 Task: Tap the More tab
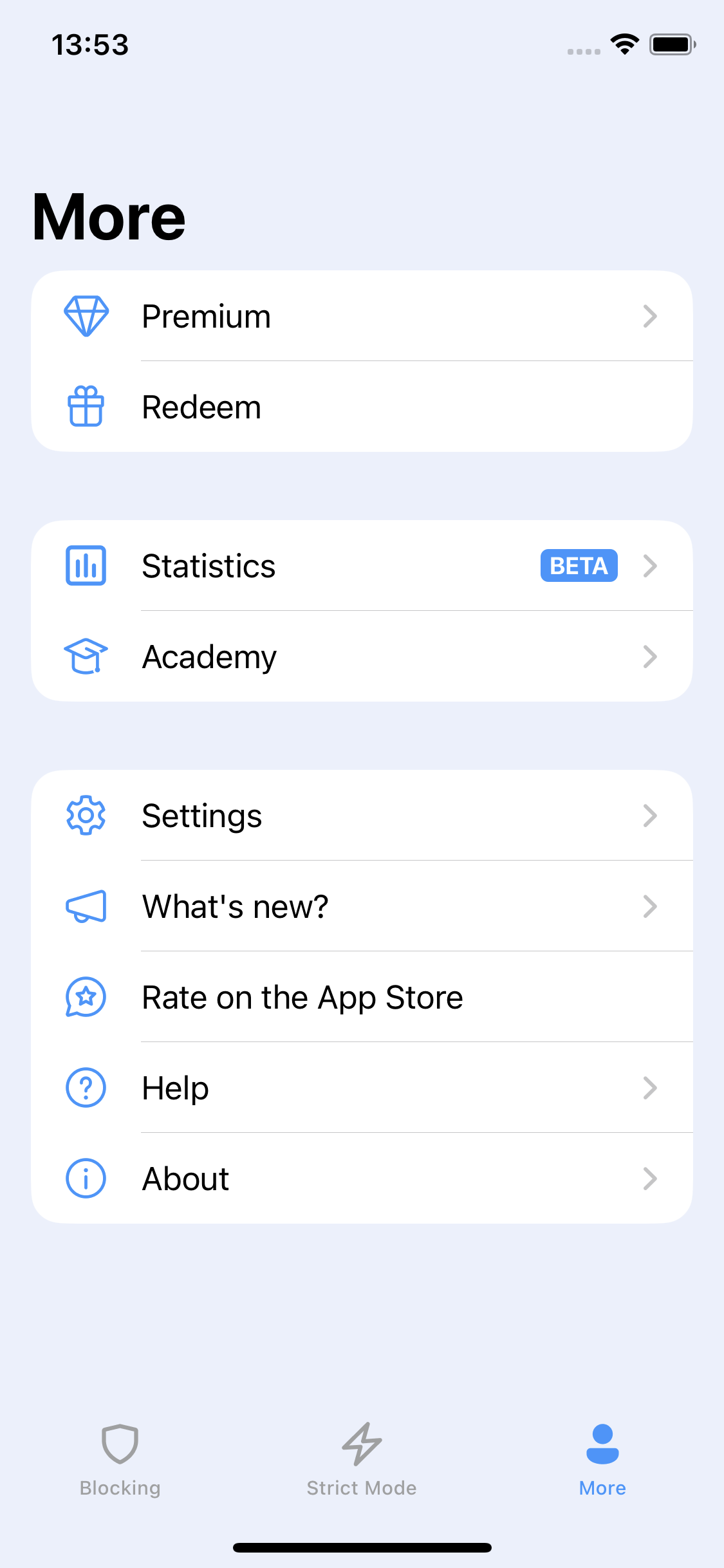click(602, 1460)
